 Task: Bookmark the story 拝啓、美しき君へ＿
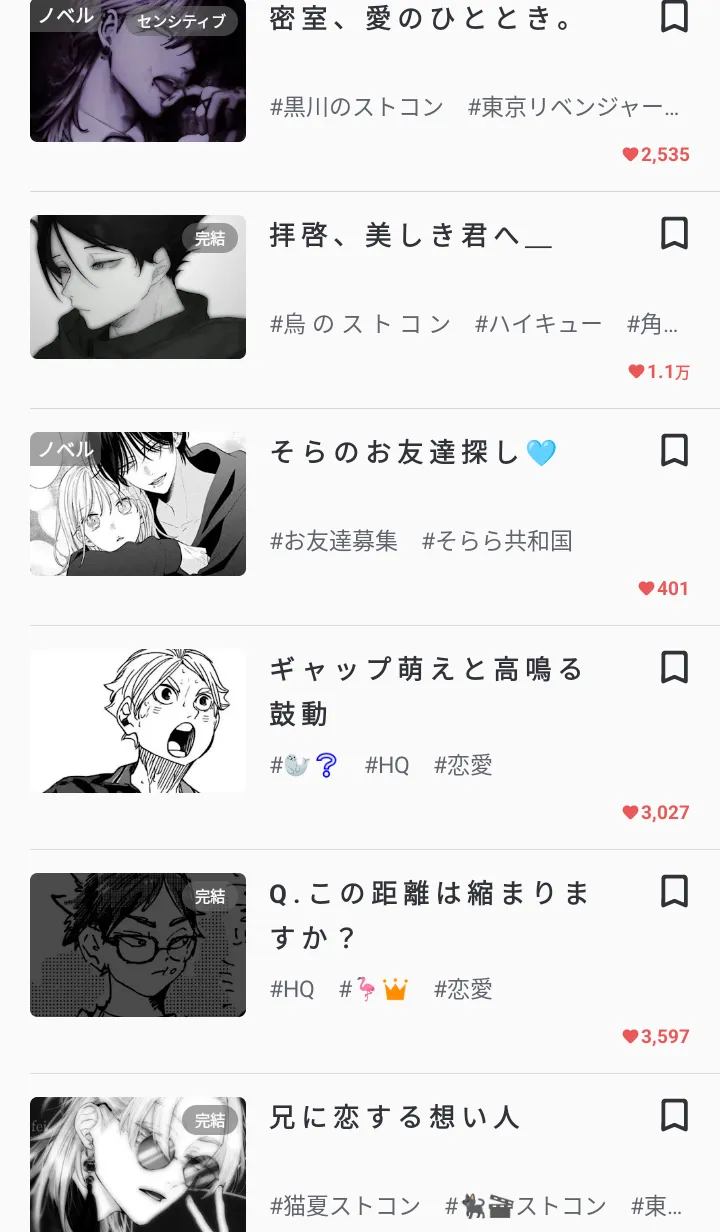pos(675,233)
